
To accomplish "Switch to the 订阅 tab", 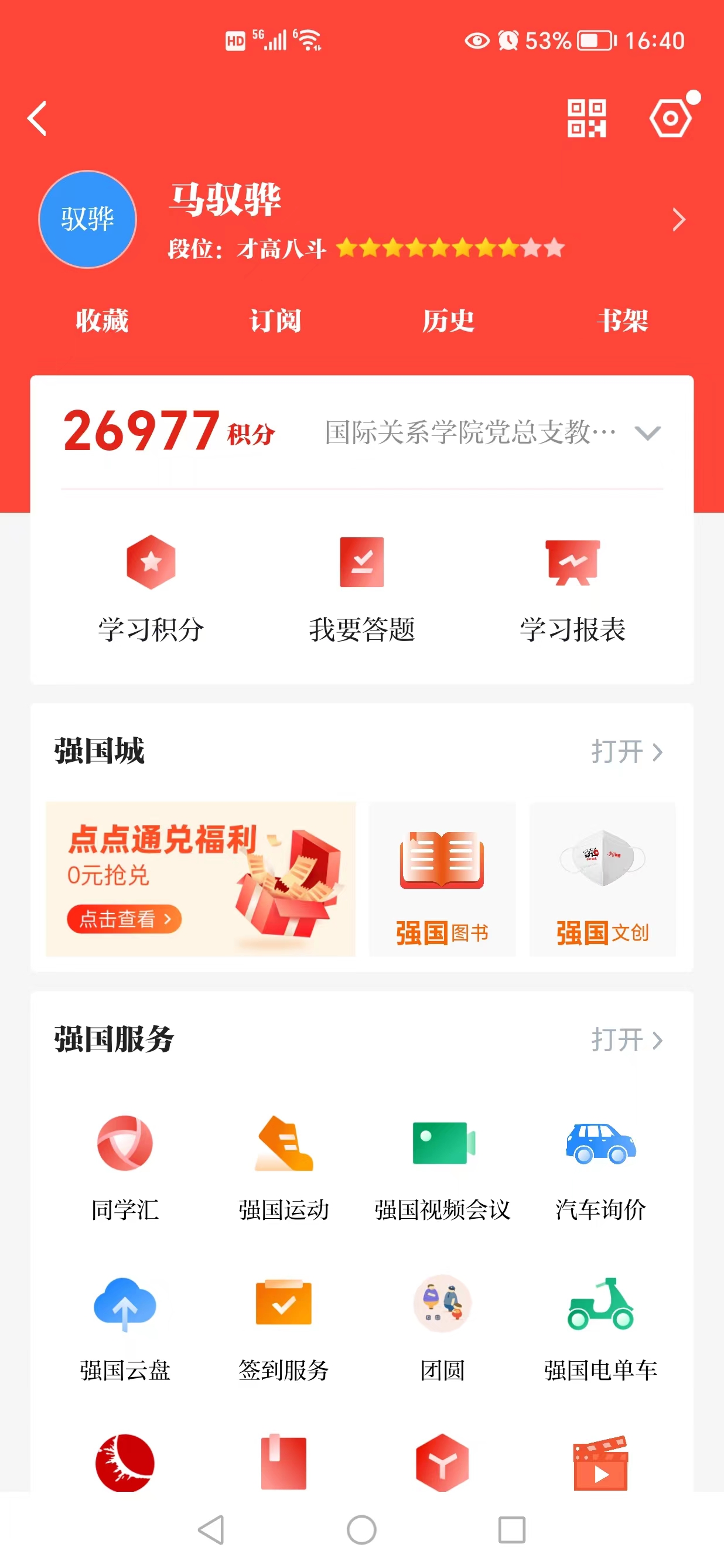I will [x=274, y=321].
